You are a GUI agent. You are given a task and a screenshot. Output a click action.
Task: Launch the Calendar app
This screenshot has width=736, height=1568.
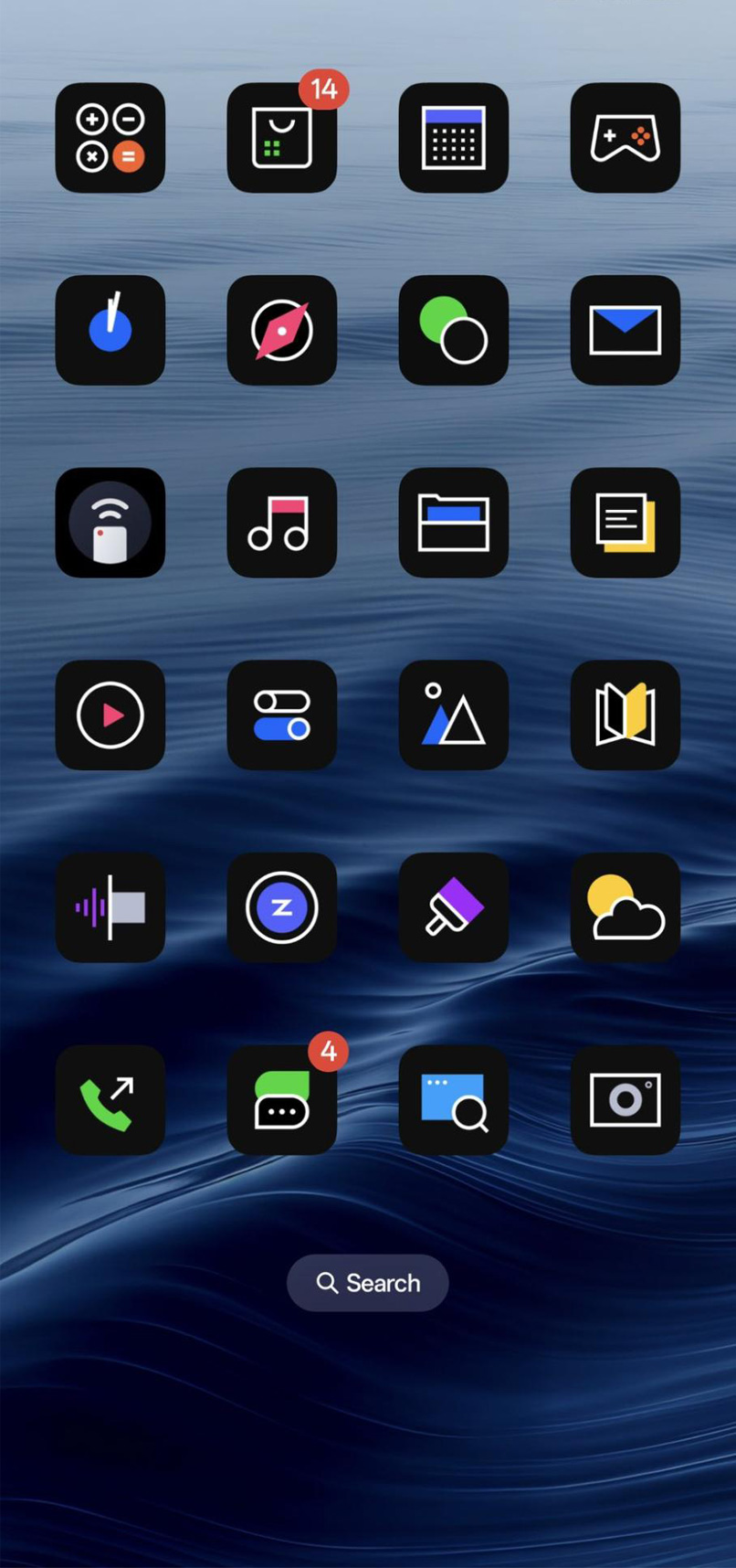[x=454, y=138]
